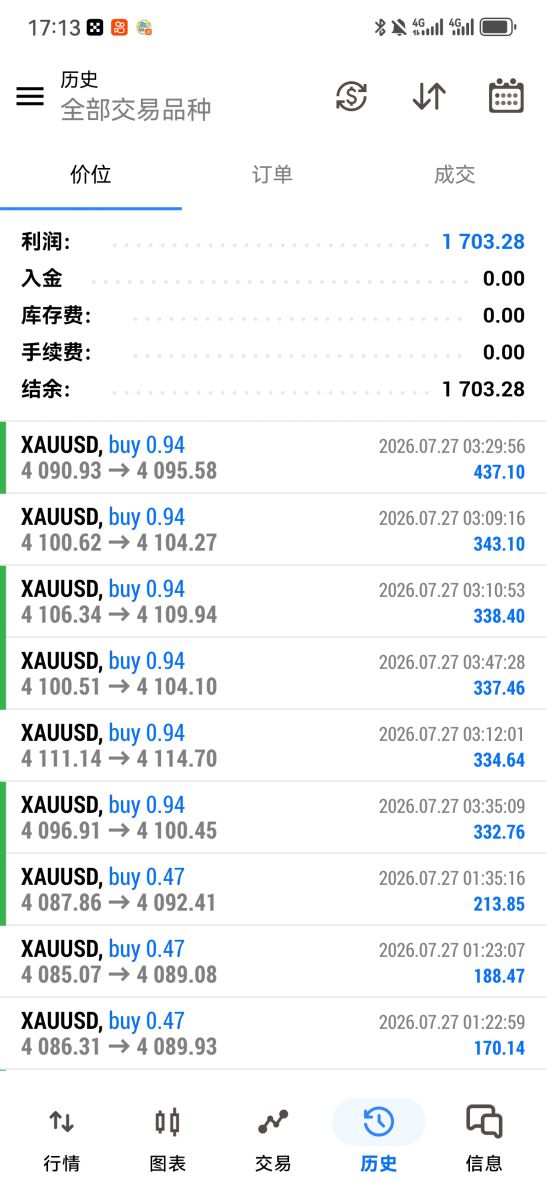Screen dimensions: 546x1200
Task: Open the calendar date range picker
Action: tap(506, 96)
